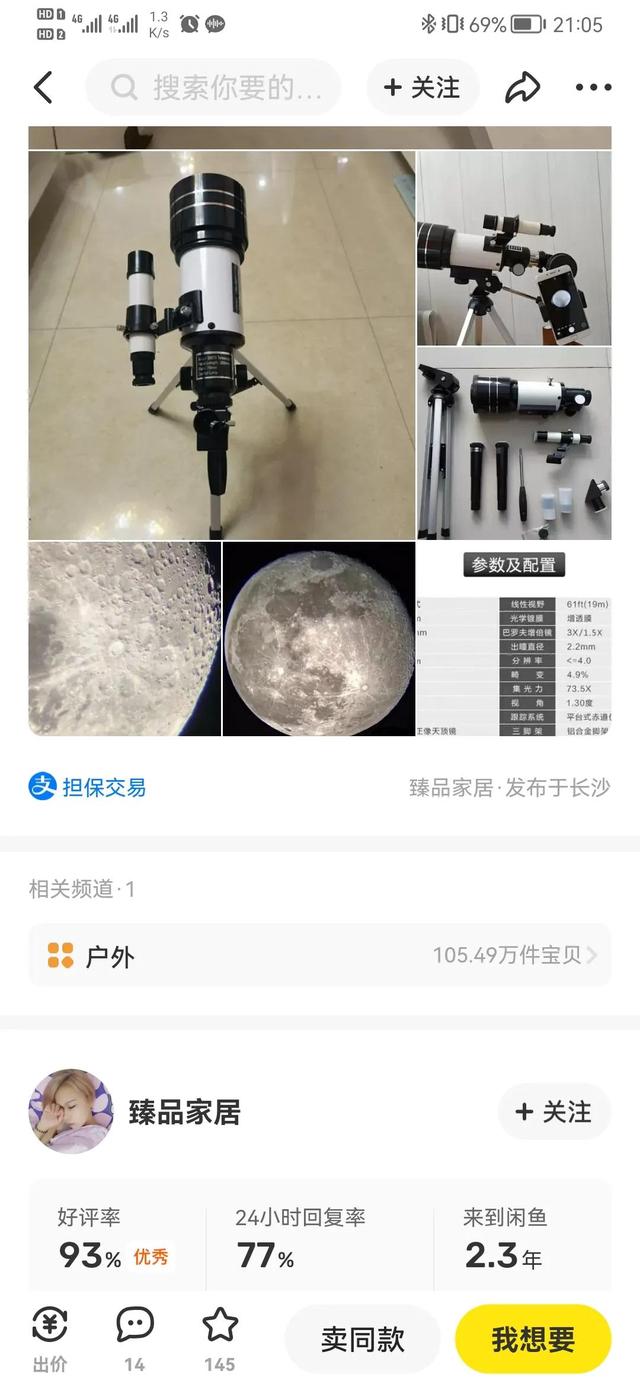Image resolution: width=640 pixels, height=1387 pixels.
Task: Open the comments with 14 replies
Action: pos(135,1338)
